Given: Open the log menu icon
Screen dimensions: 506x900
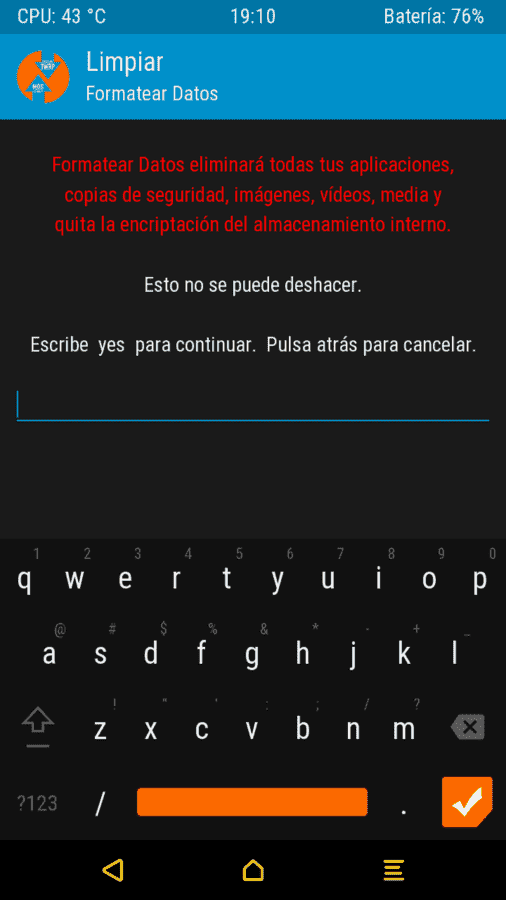Looking at the screenshot, I should [394, 870].
